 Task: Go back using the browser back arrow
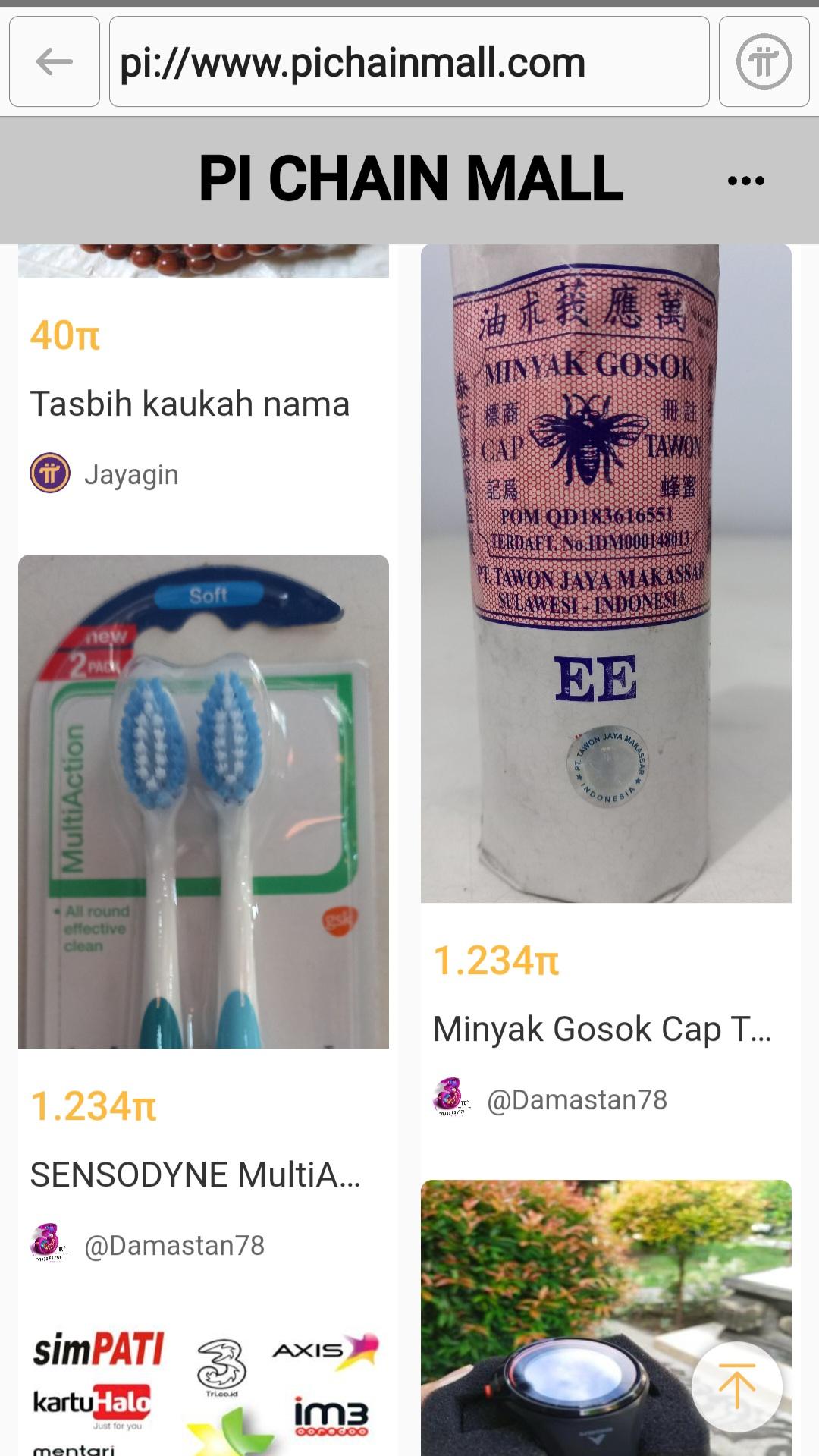[54, 61]
